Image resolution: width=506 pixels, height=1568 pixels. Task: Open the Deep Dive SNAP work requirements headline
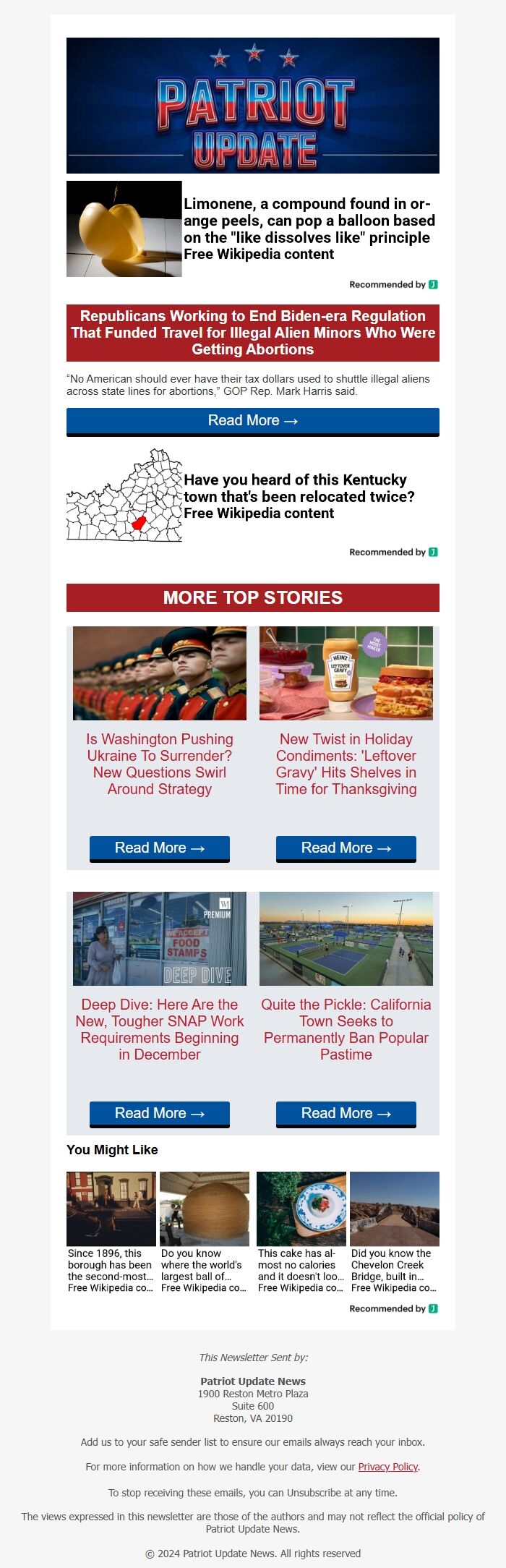pyautogui.click(x=160, y=1029)
